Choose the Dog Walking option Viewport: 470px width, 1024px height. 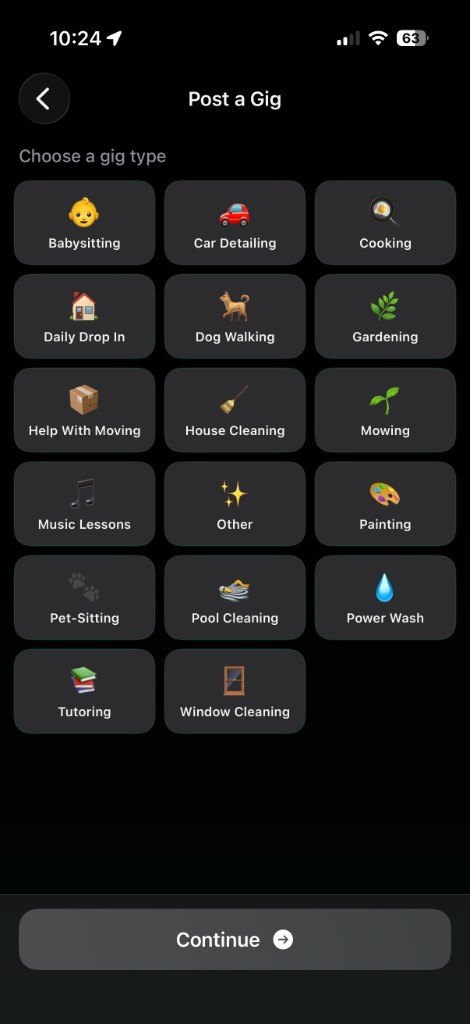tap(235, 317)
